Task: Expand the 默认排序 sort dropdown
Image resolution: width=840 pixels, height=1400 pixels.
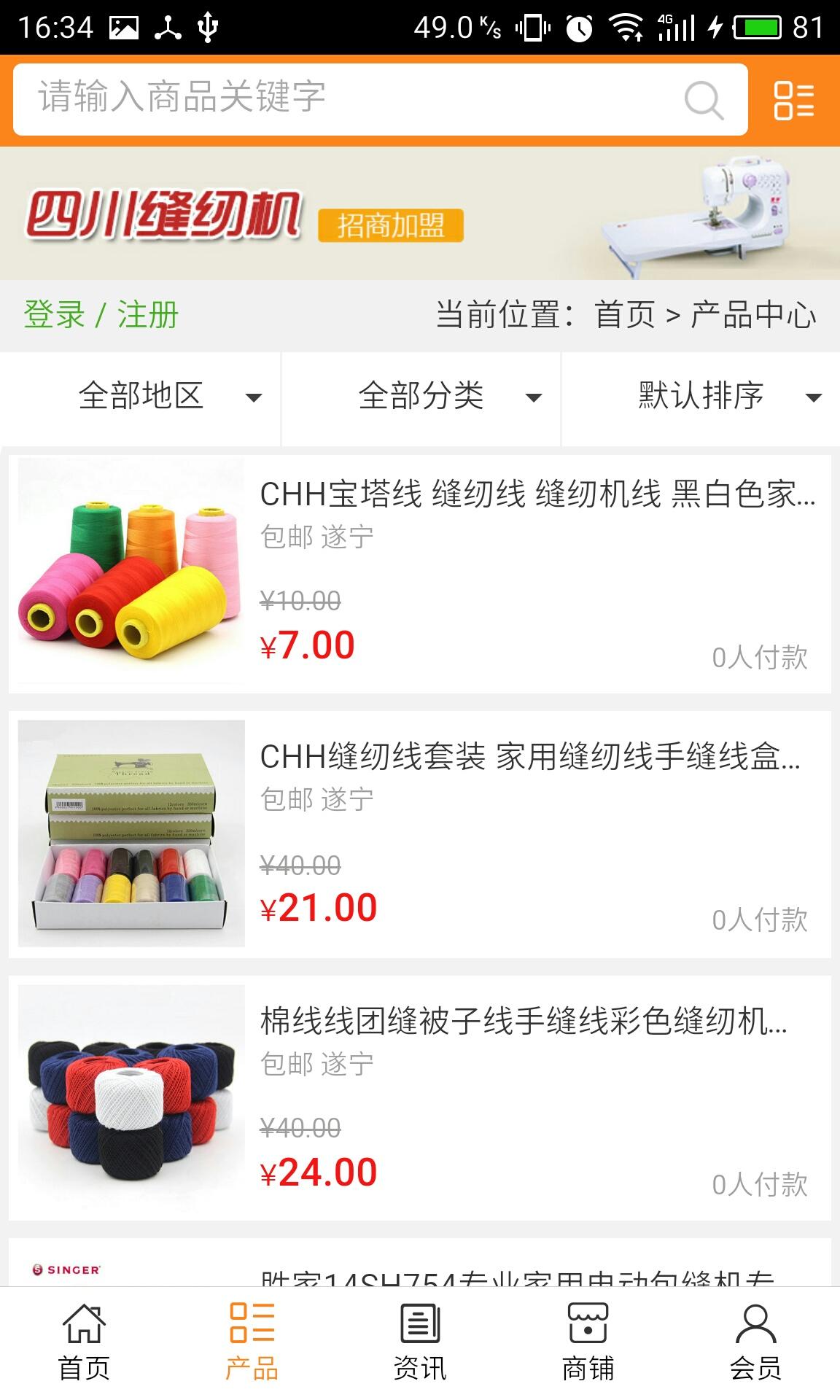Action: click(701, 397)
